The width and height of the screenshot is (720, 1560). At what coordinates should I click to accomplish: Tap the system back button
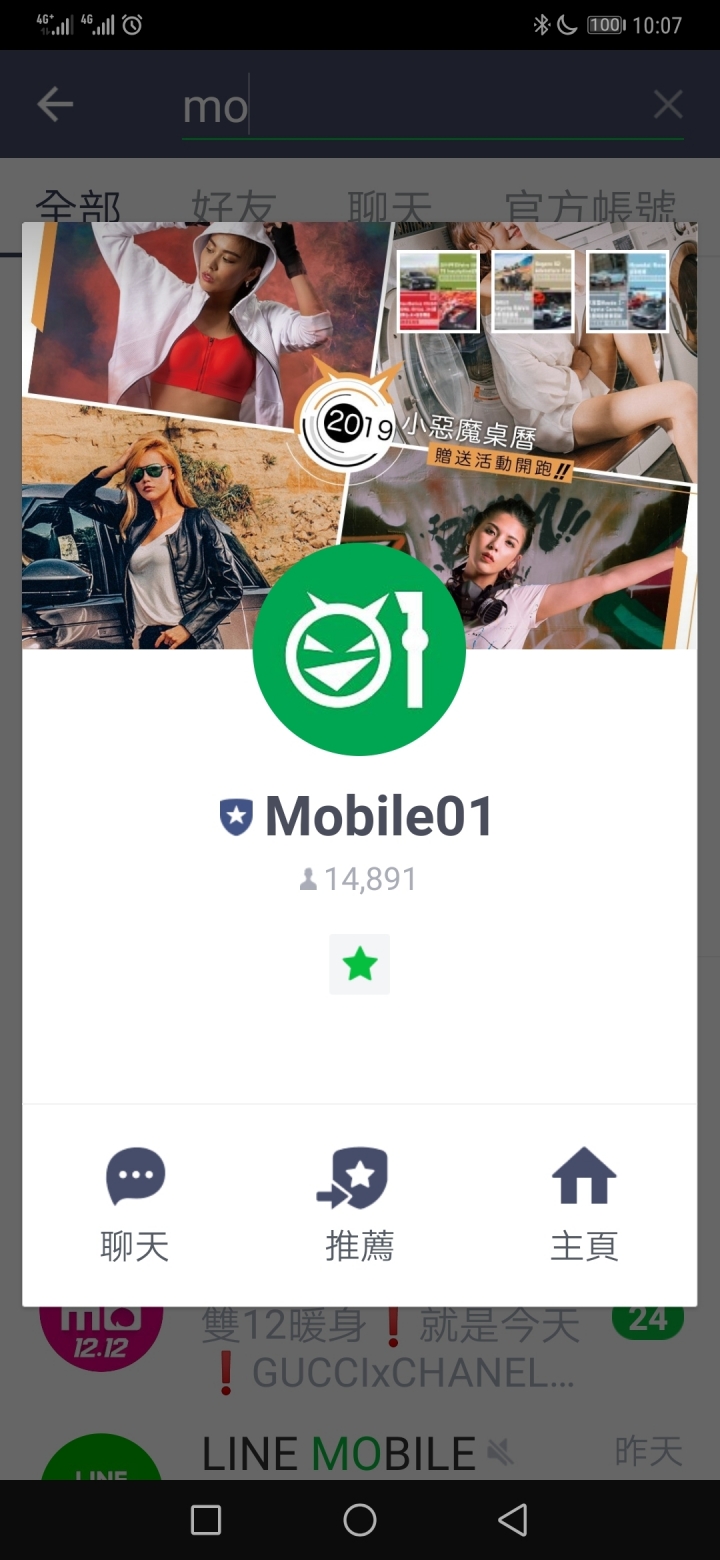click(513, 1520)
